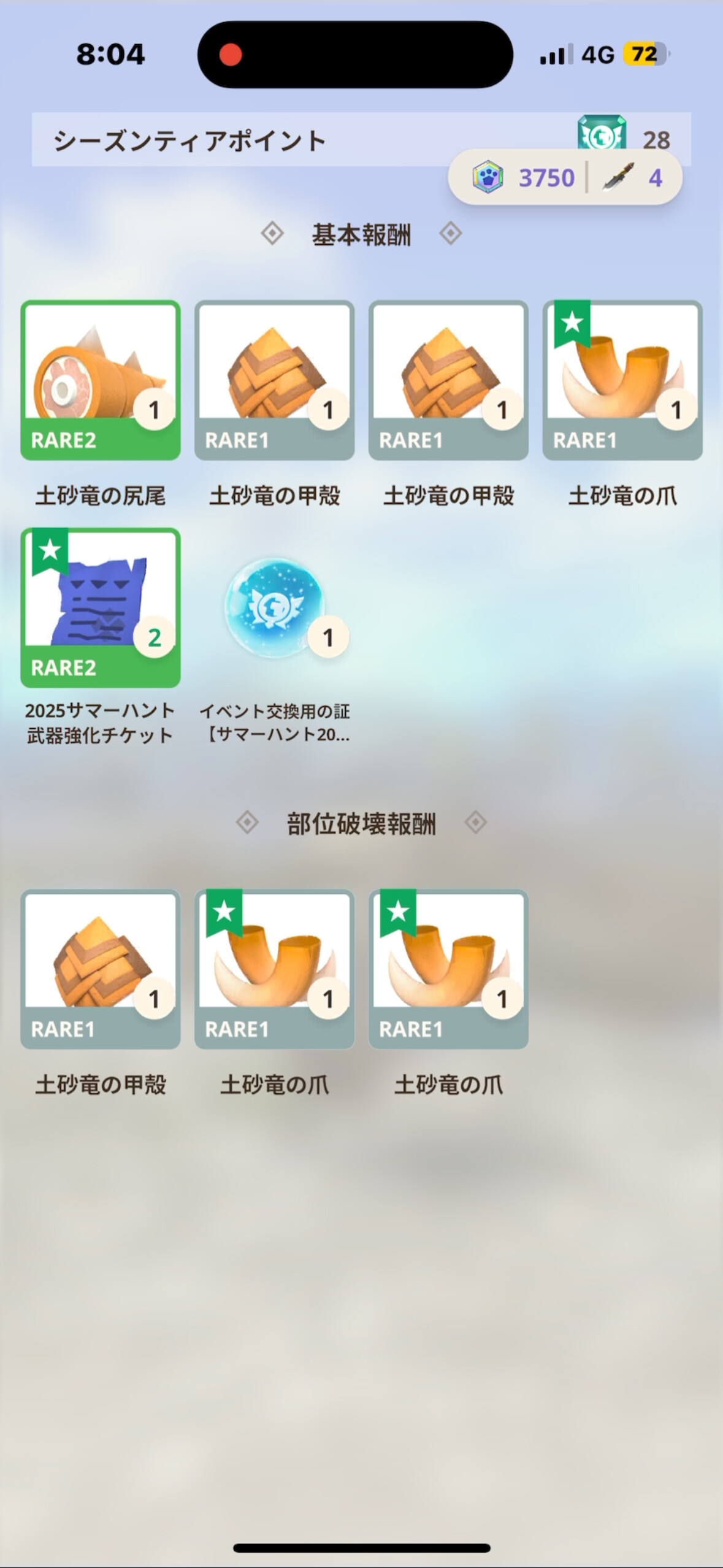The width and height of the screenshot is (723, 1568).
Task: Open the 2025サマーハント武器強化チケット item
Action: point(101,608)
